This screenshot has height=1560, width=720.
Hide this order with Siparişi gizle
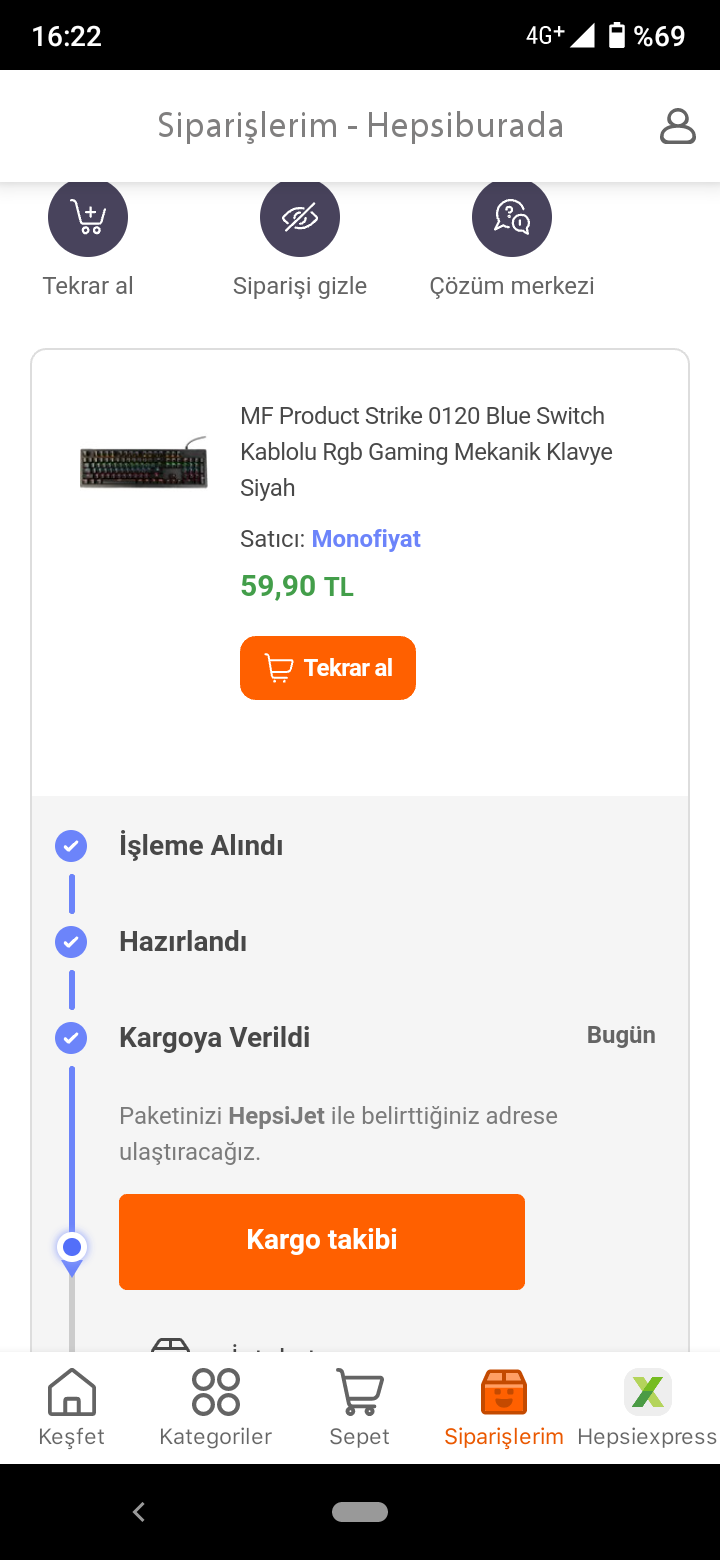(300, 217)
